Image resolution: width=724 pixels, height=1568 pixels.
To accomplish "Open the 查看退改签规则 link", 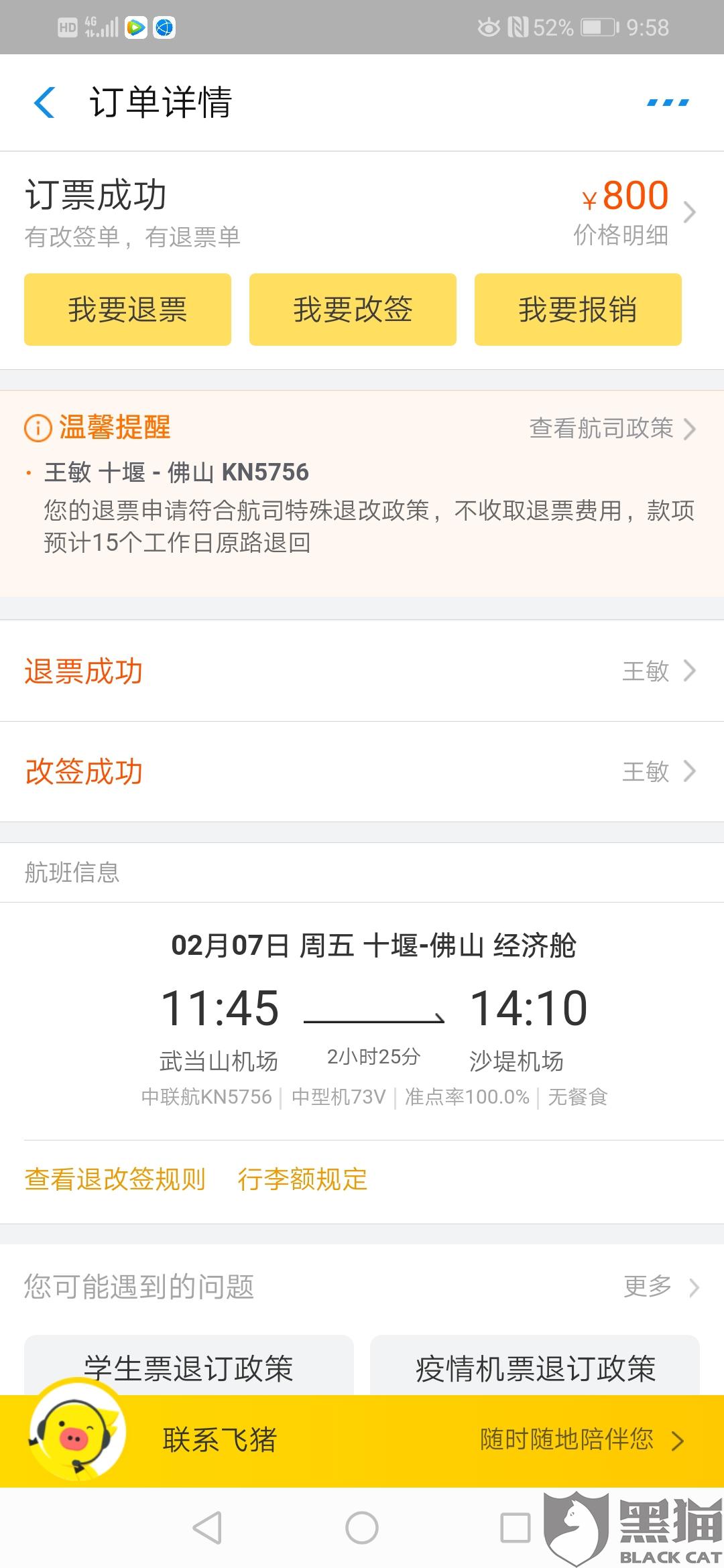I will pyautogui.click(x=115, y=1179).
